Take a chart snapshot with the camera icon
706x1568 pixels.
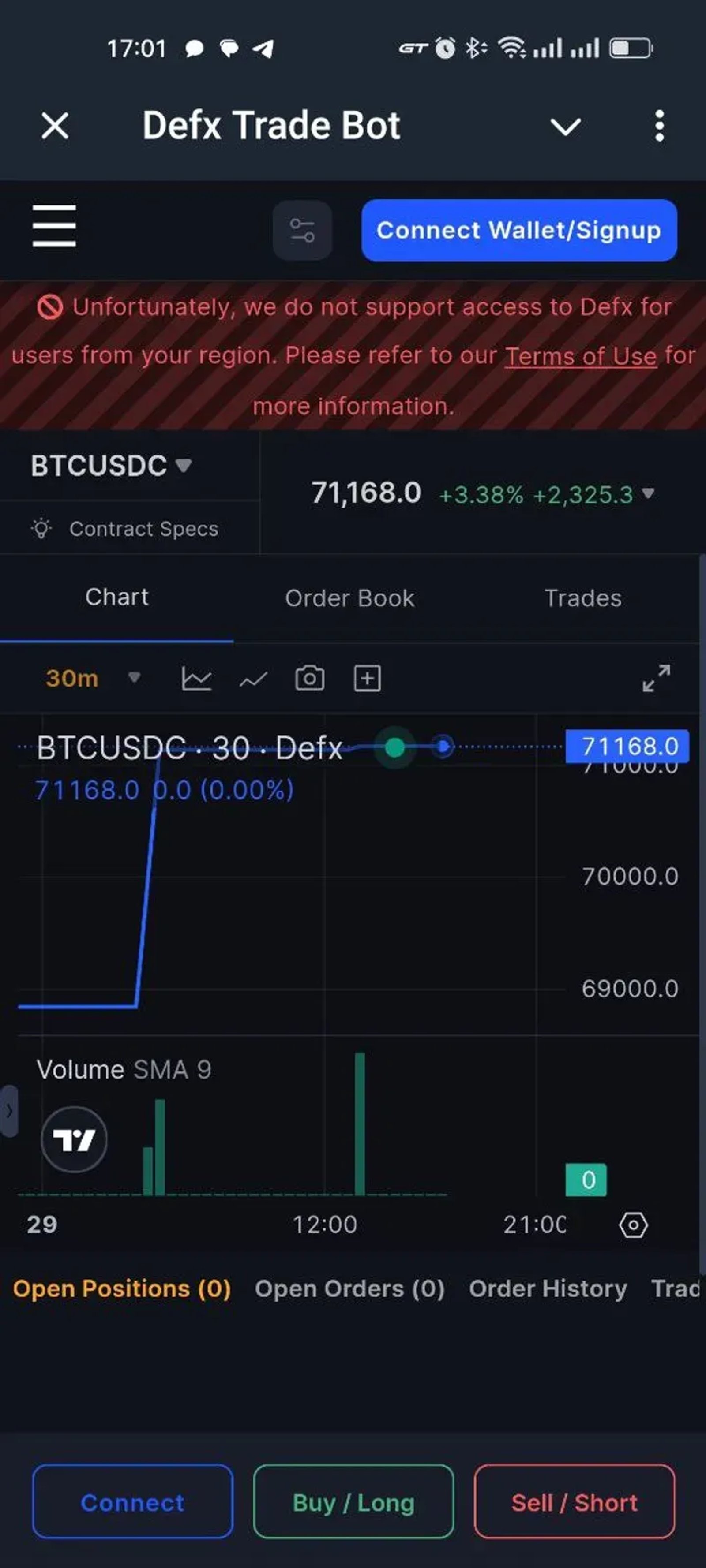(309, 677)
